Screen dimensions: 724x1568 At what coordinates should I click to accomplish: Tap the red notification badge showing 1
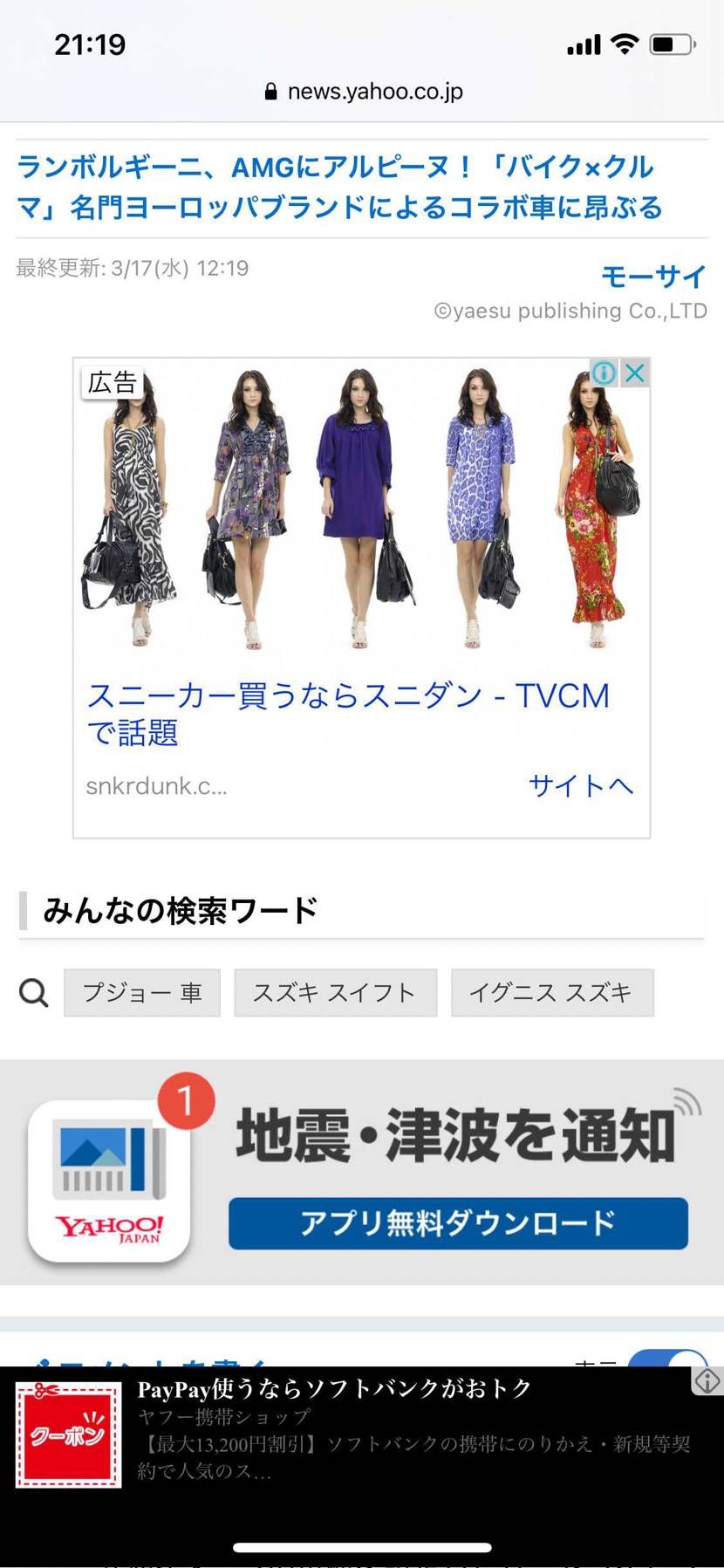[187, 1100]
